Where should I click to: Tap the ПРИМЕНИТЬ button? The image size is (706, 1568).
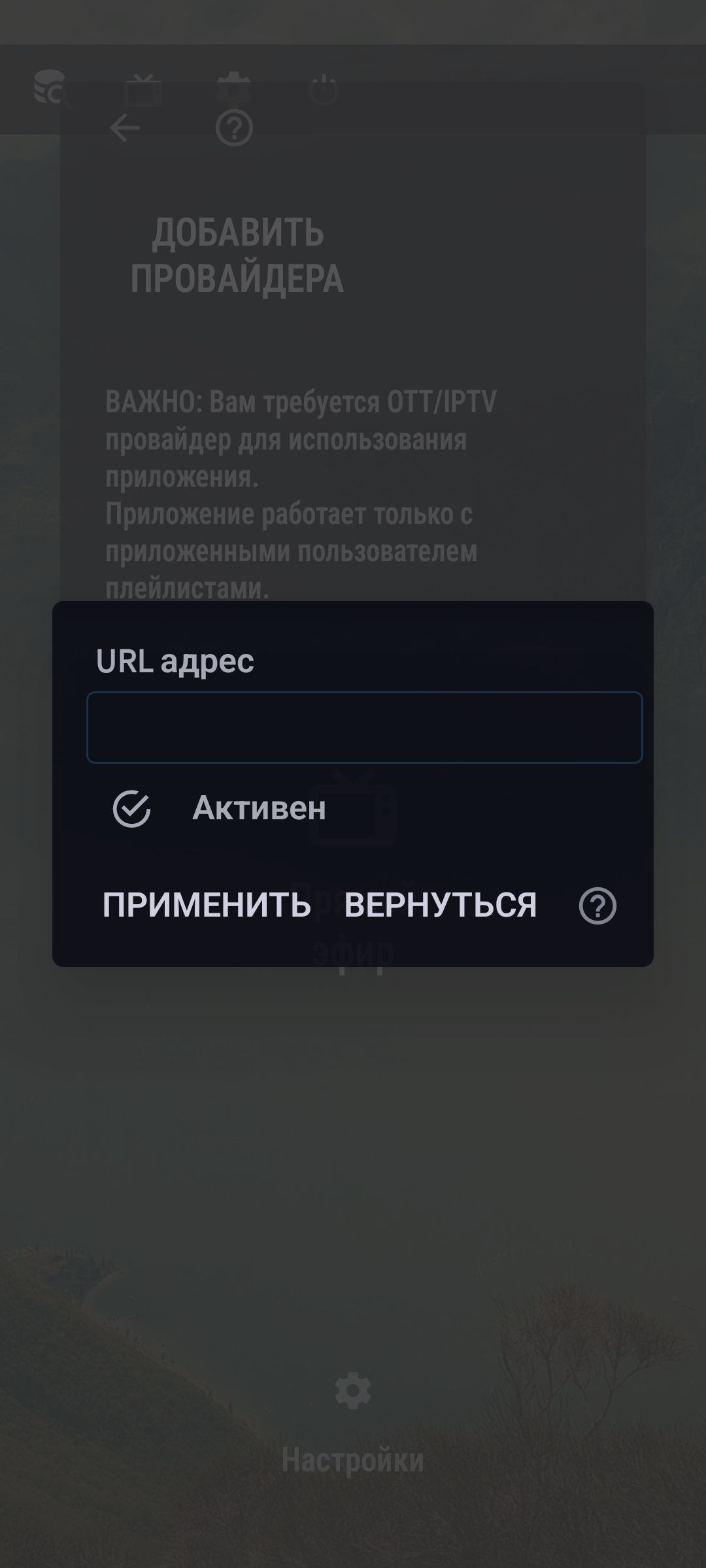click(207, 905)
